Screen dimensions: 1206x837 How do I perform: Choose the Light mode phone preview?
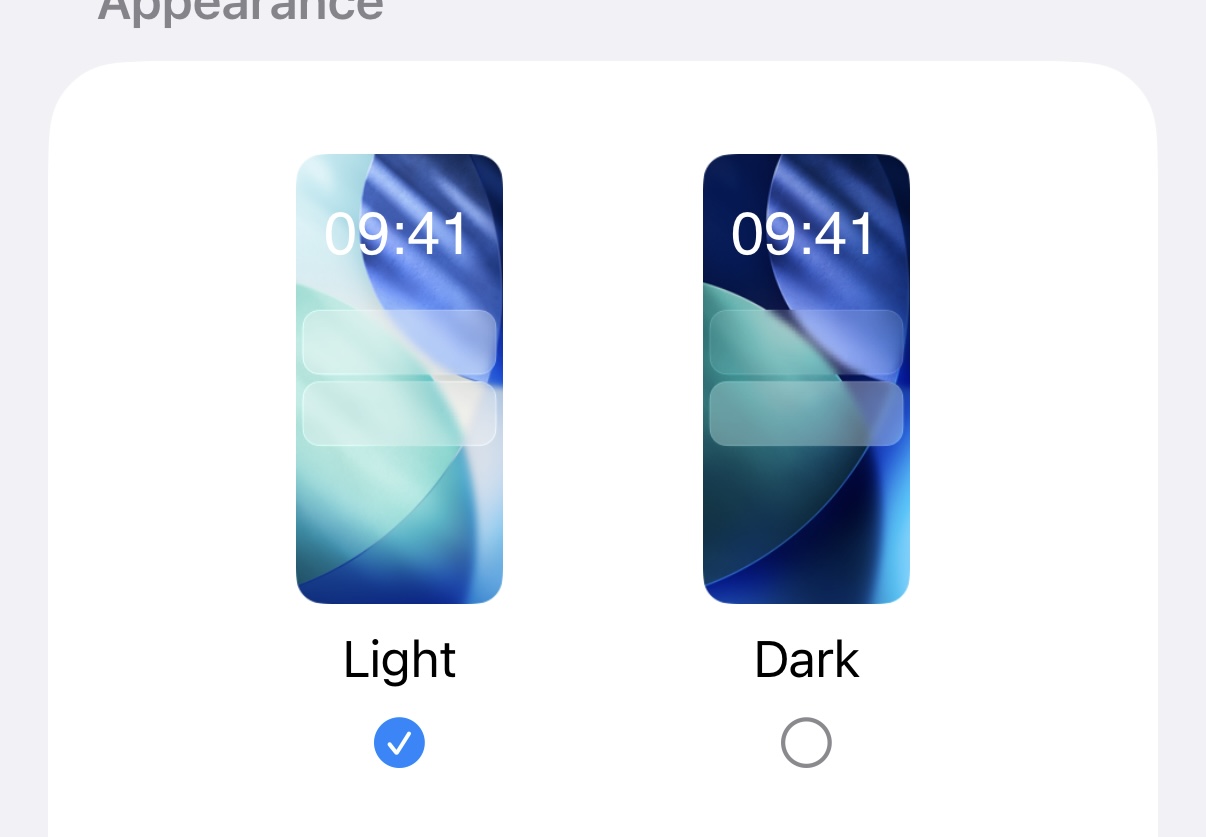[x=399, y=379]
